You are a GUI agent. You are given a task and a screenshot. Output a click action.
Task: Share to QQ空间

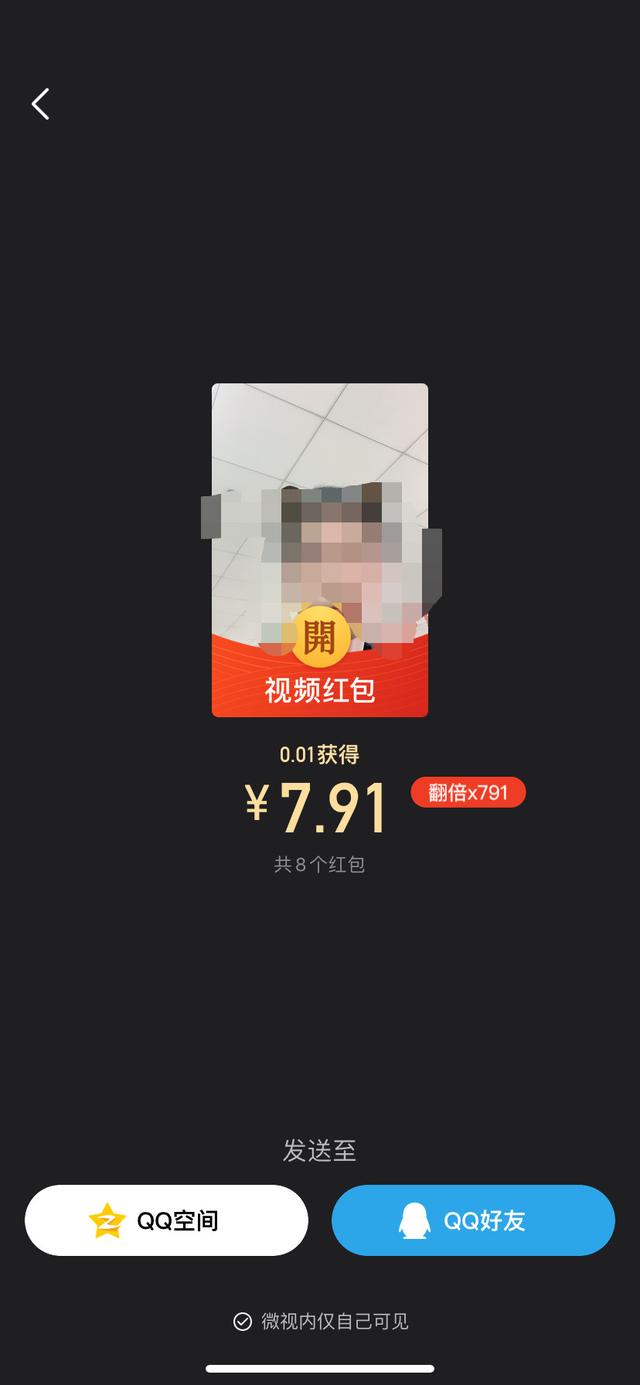point(166,1220)
